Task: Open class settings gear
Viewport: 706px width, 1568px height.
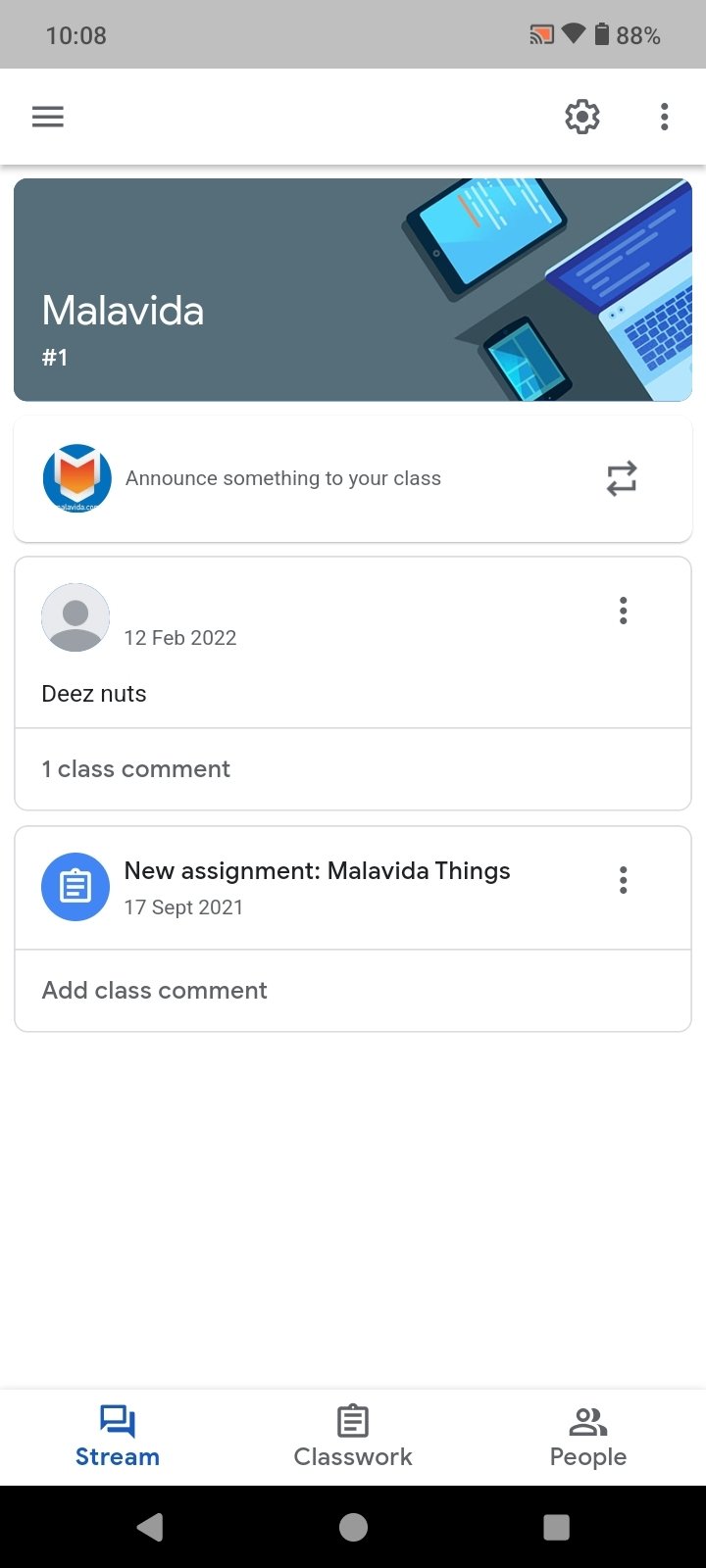Action: [x=582, y=117]
